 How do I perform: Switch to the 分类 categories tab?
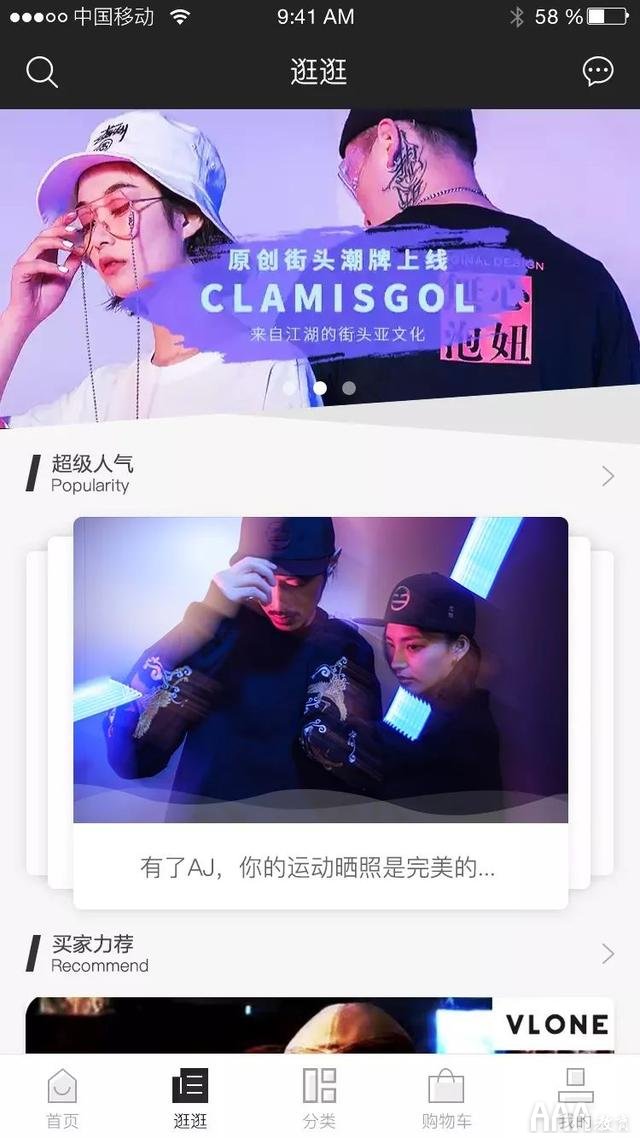(319, 1097)
